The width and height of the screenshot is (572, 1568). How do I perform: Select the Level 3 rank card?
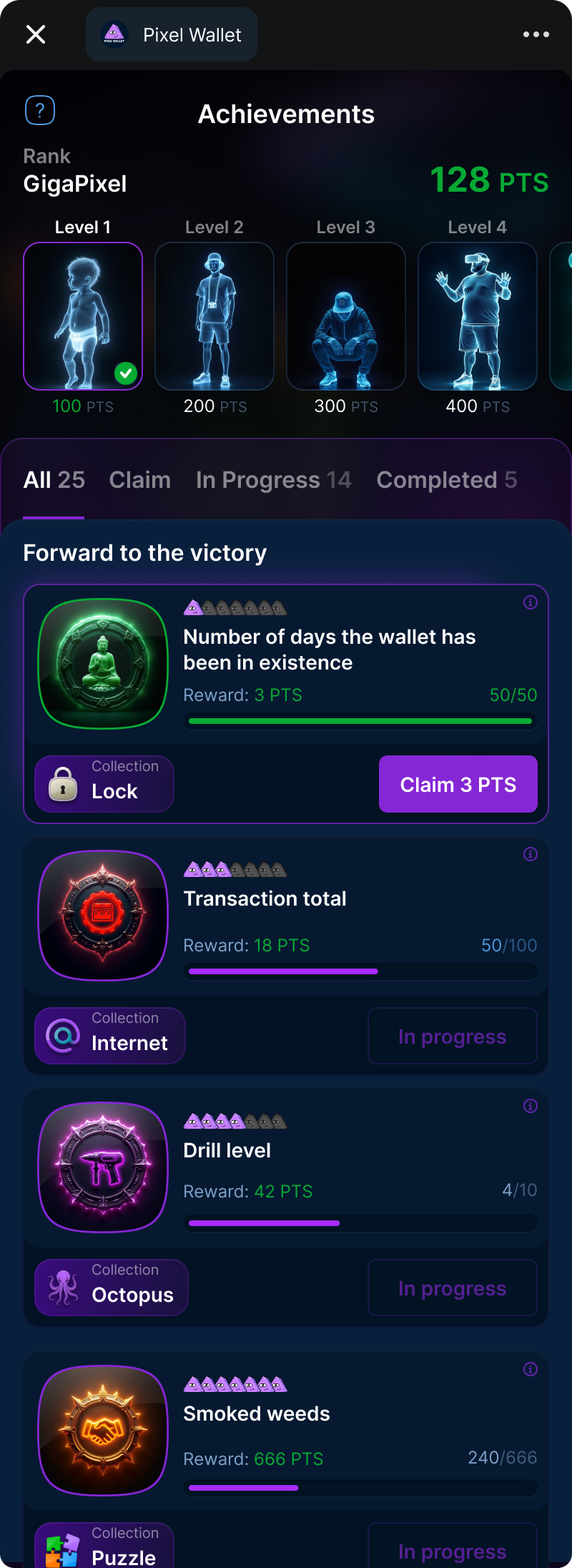346,316
